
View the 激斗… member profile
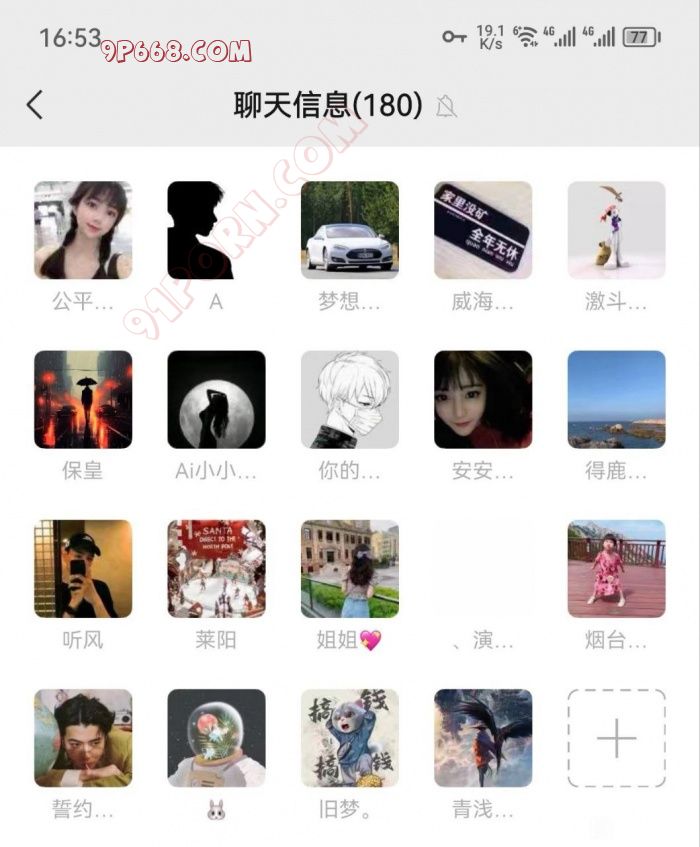pyautogui.click(x=616, y=230)
